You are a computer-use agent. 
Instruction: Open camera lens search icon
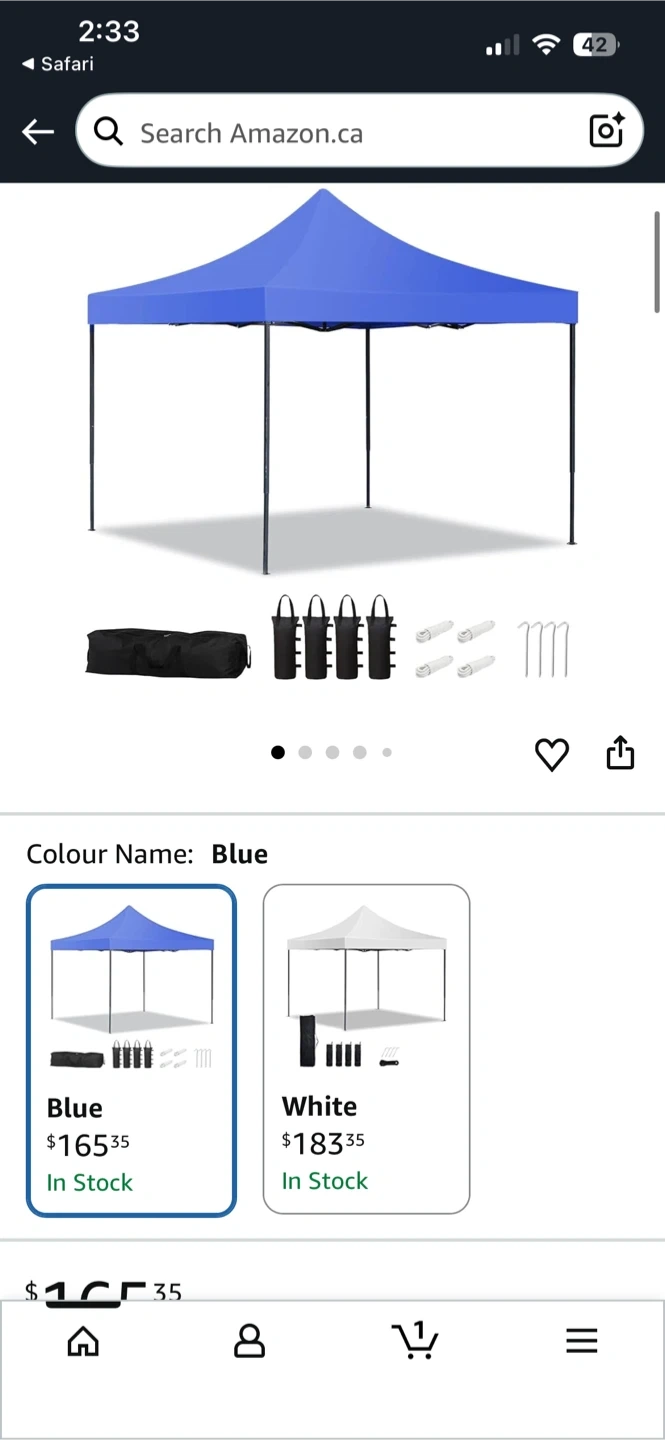point(606,131)
